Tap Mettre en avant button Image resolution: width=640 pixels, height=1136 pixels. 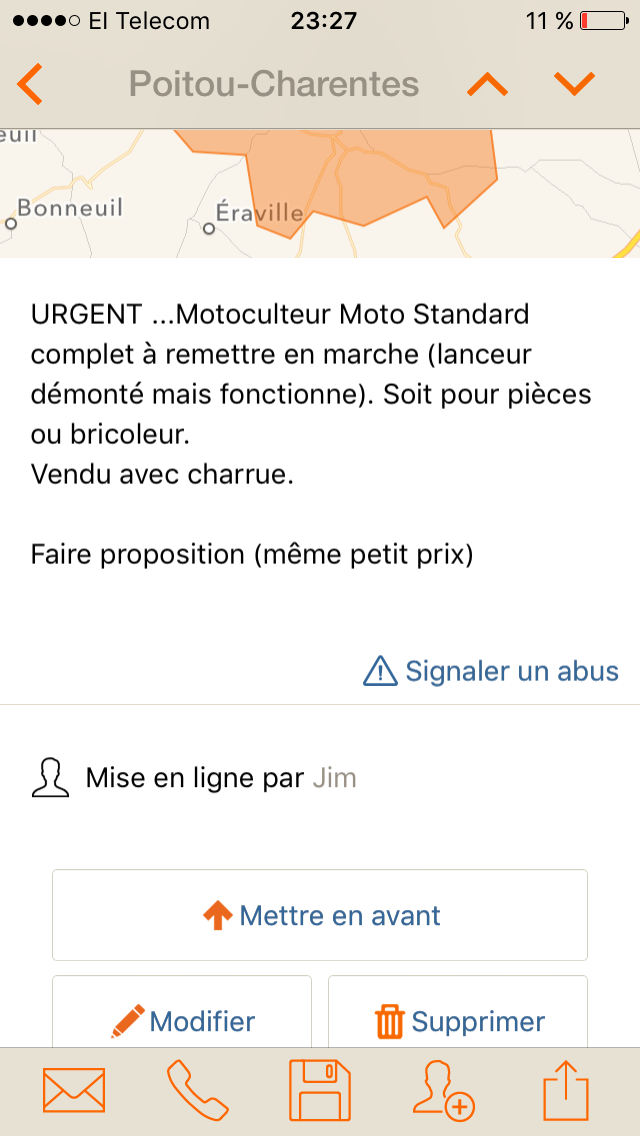click(x=320, y=915)
